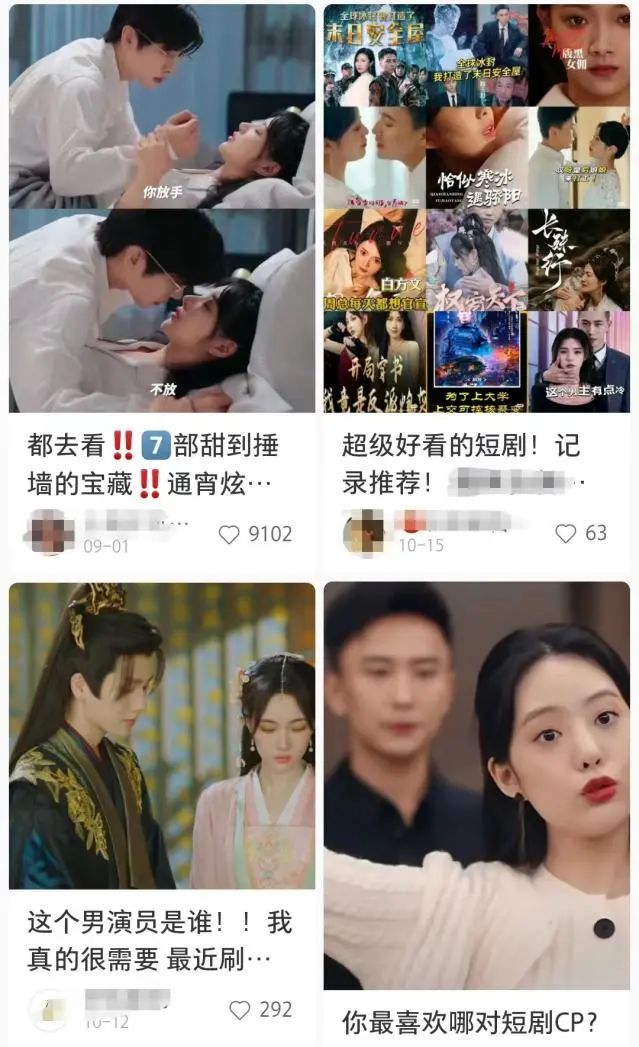Open the author avatar dated 09-01

click(48, 530)
